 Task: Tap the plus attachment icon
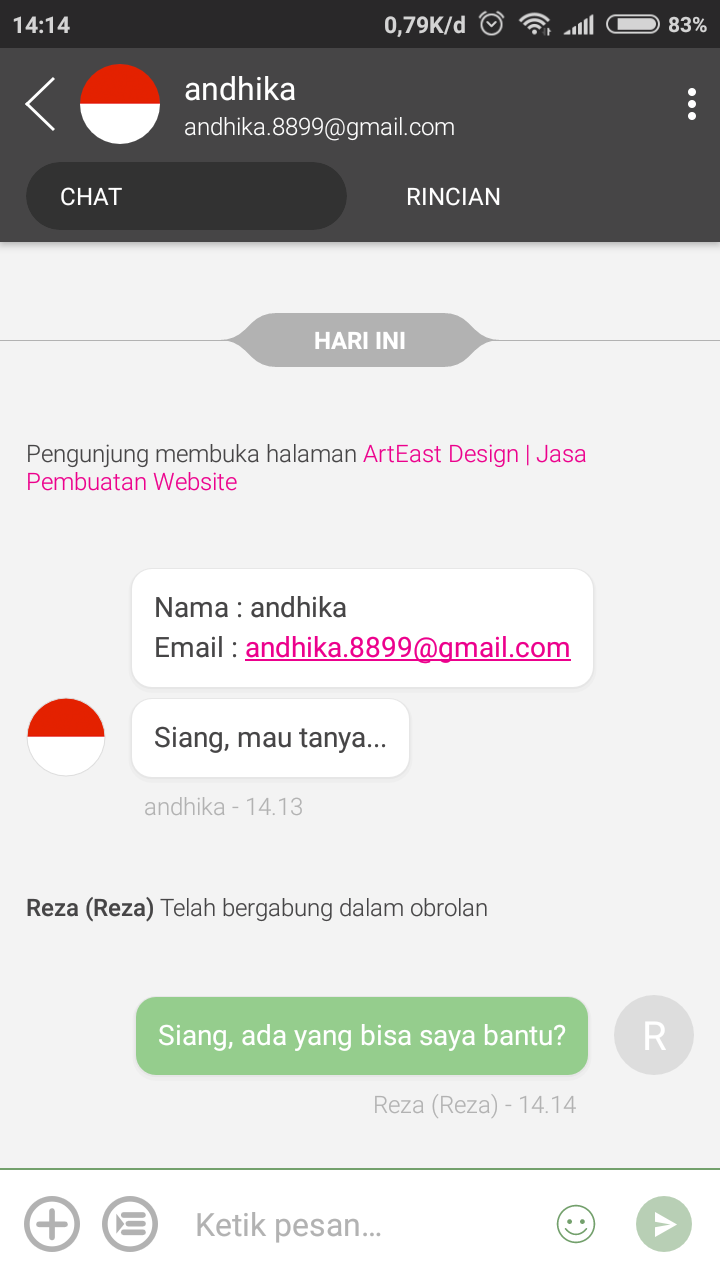click(52, 1224)
